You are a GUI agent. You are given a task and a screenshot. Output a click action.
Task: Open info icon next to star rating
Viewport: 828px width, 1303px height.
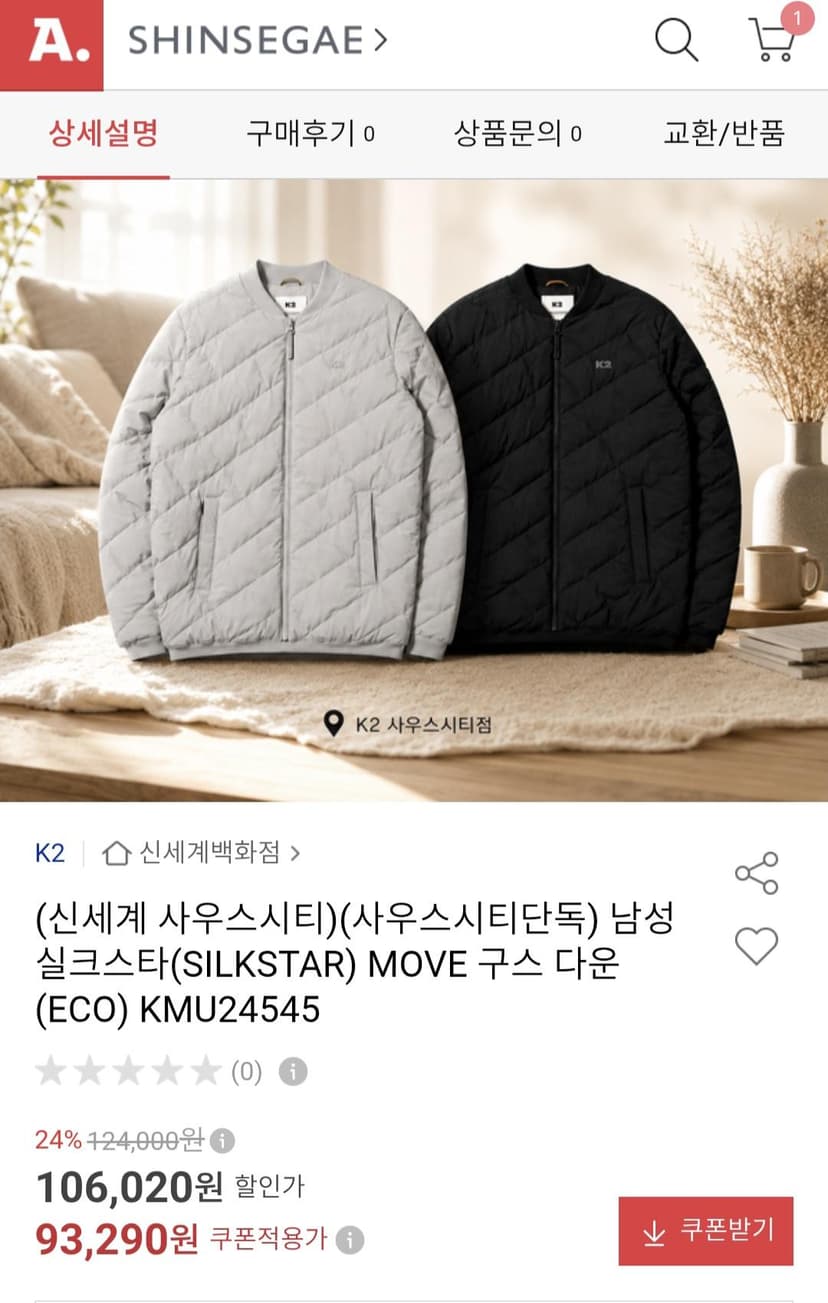point(293,1072)
